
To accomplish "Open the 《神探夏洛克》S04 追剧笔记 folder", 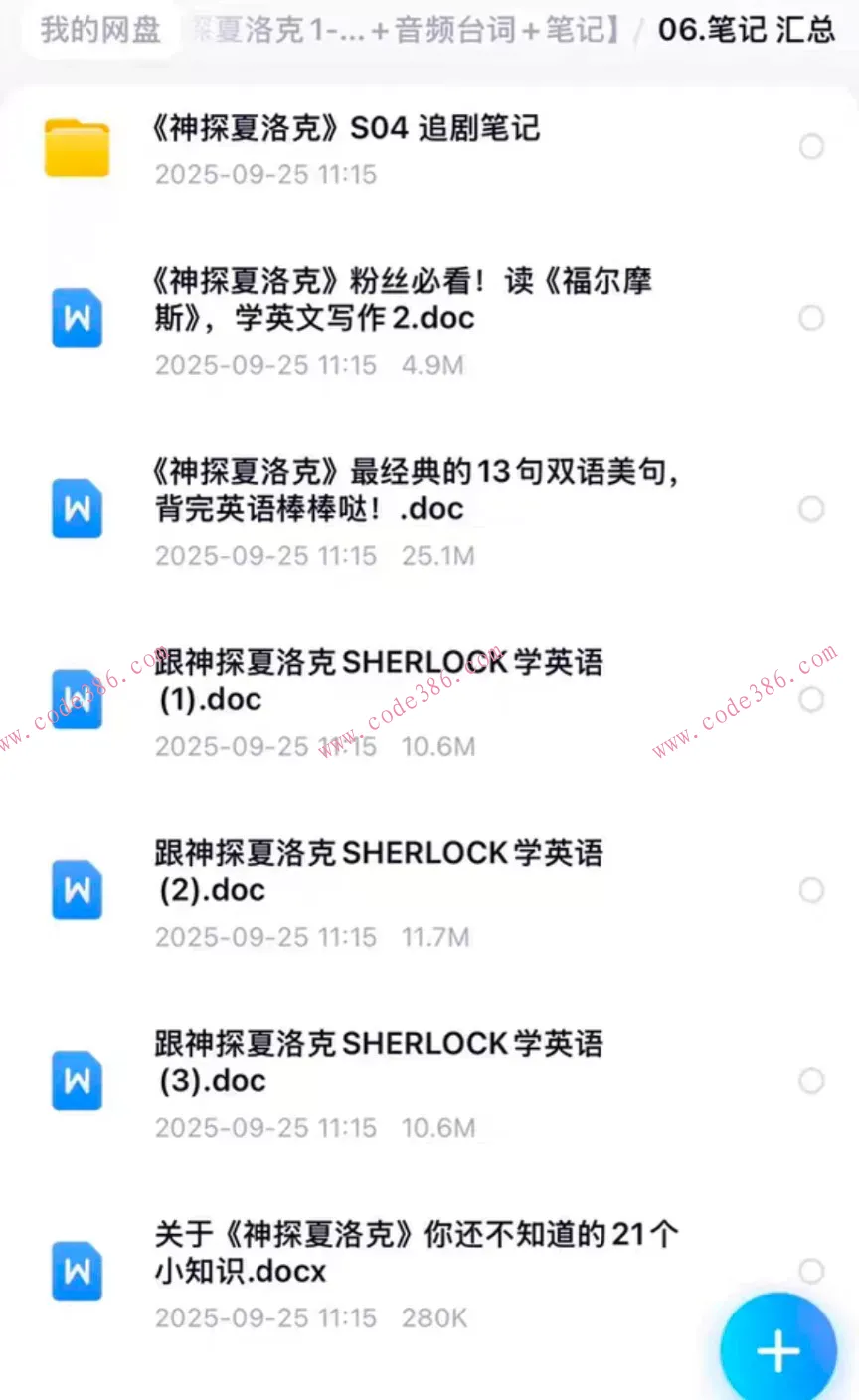I will (348, 129).
